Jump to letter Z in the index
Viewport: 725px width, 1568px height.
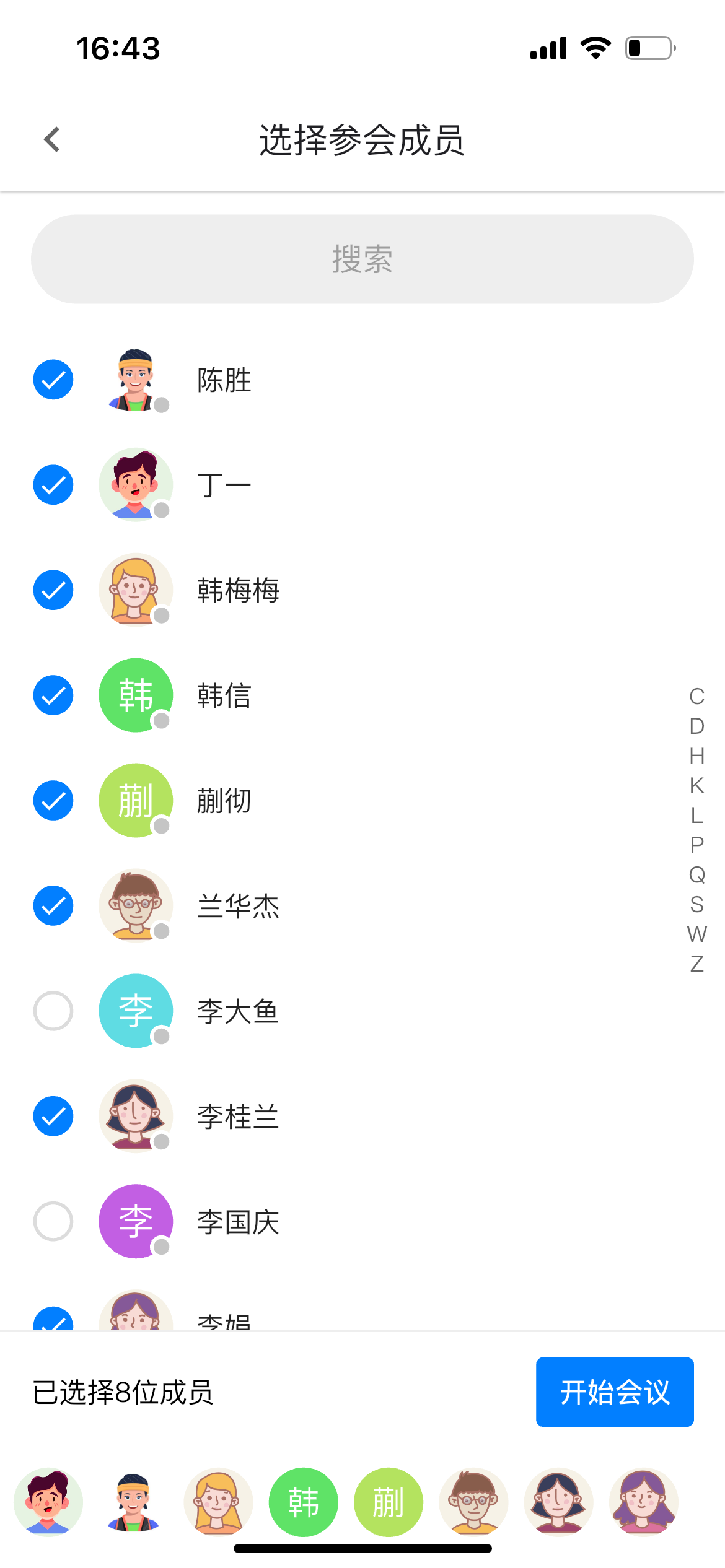coord(696,964)
